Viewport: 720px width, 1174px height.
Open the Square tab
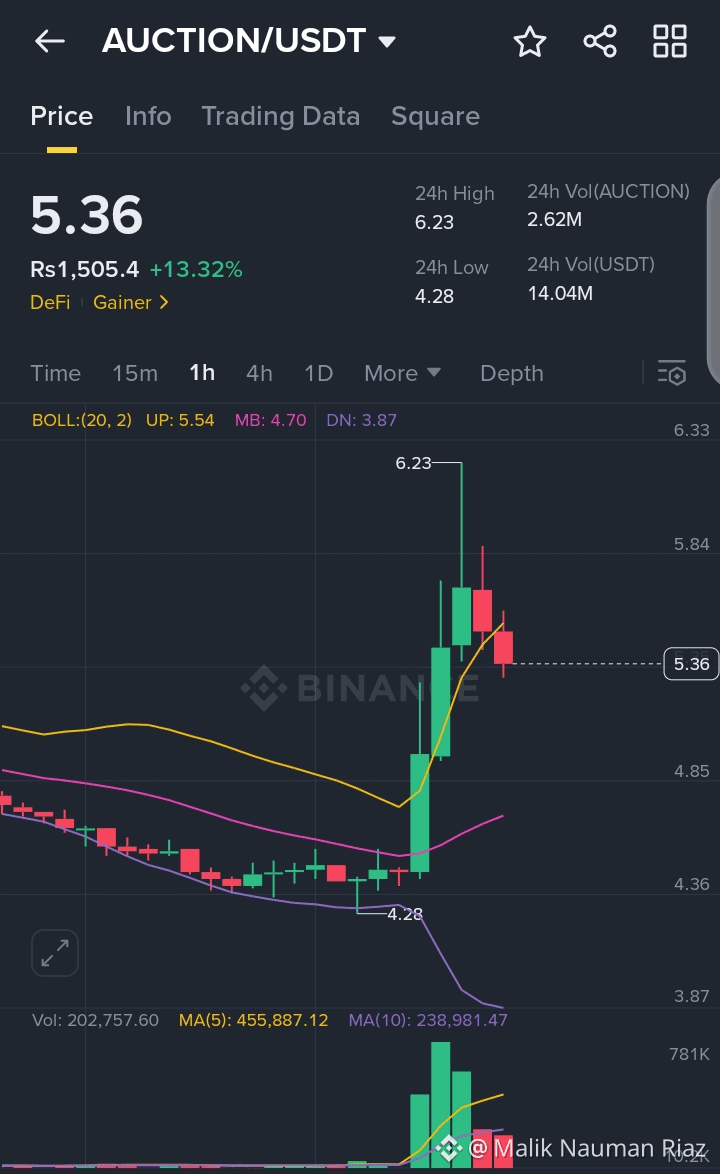tap(435, 116)
